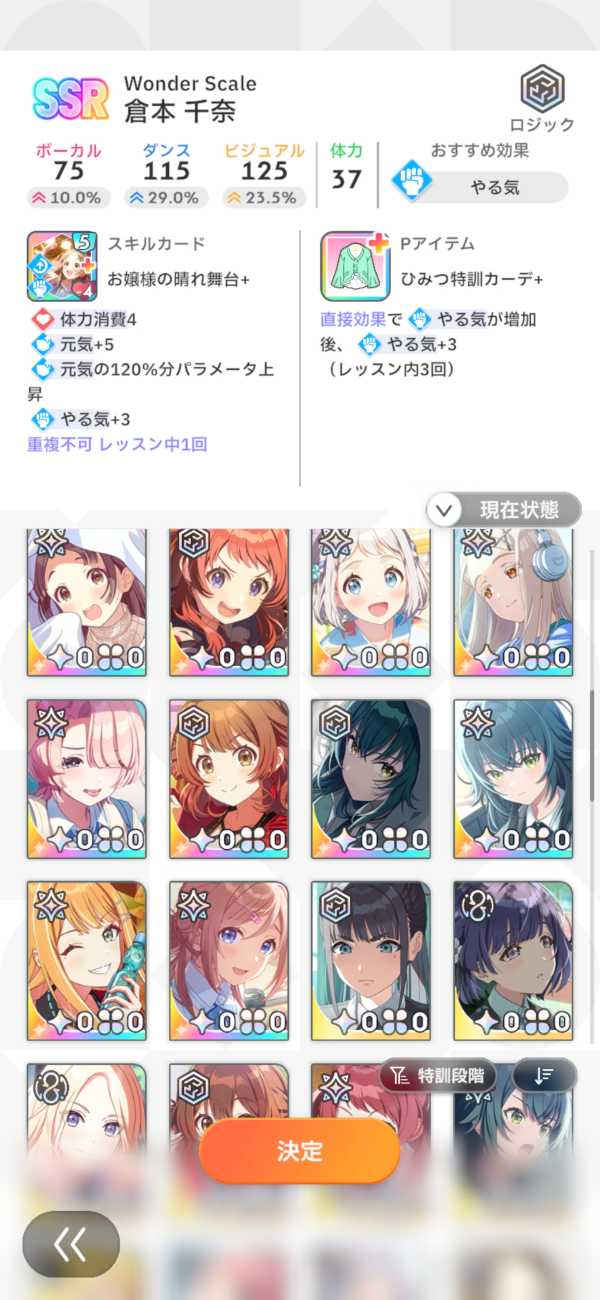Open the 特訓段階 filter

(437, 1076)
